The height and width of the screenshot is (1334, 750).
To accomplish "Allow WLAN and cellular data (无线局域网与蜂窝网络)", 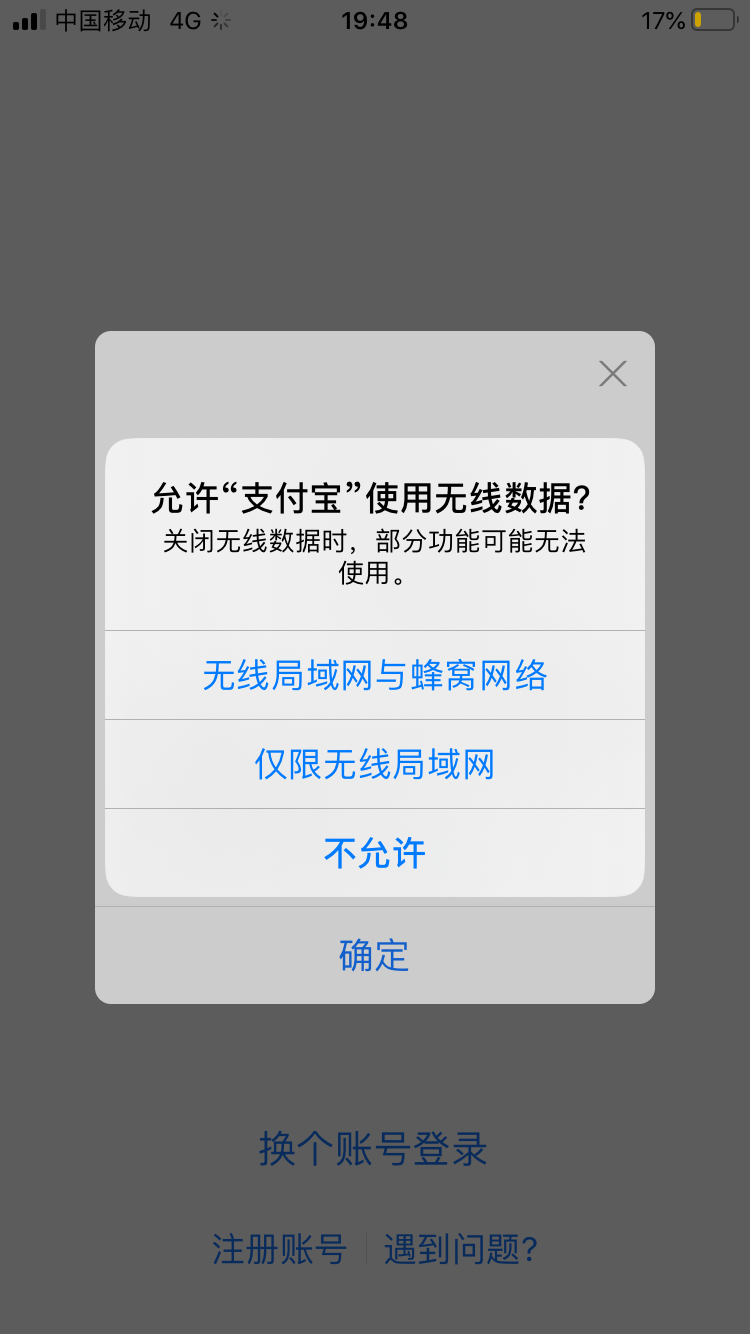I will point(375,676).
